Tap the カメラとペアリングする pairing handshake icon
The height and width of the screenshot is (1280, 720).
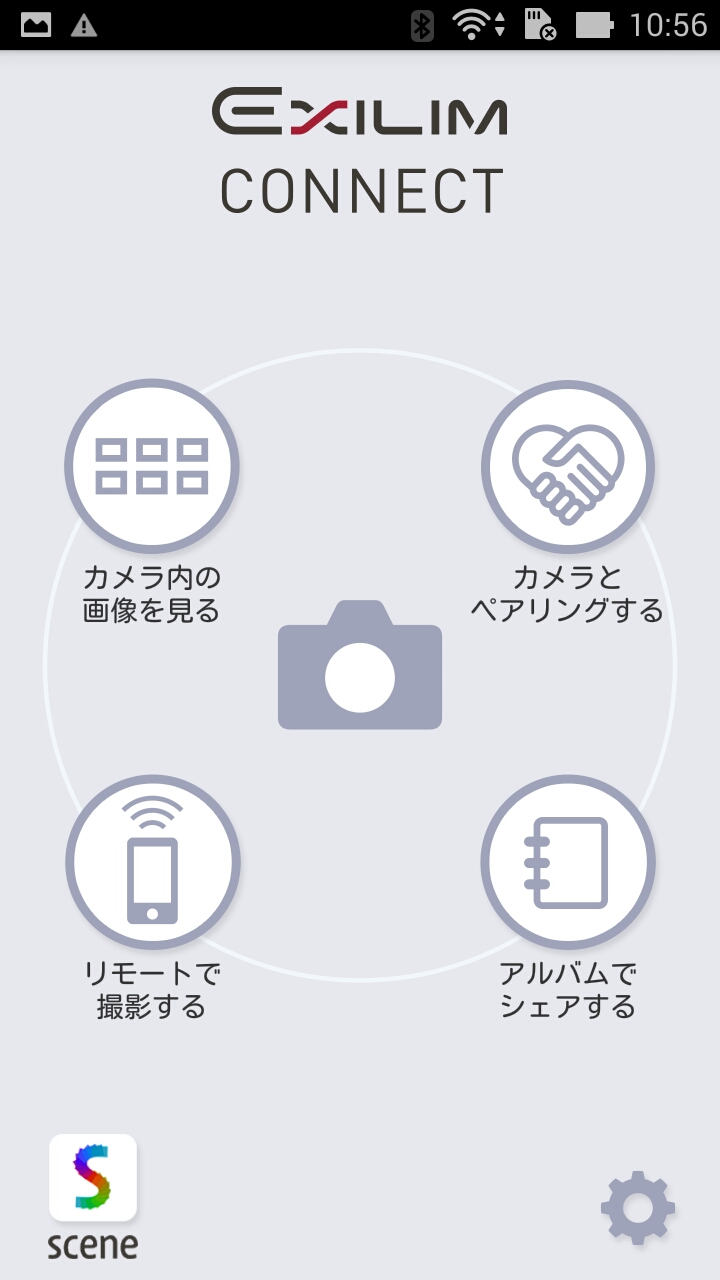[x=568, y=466]
